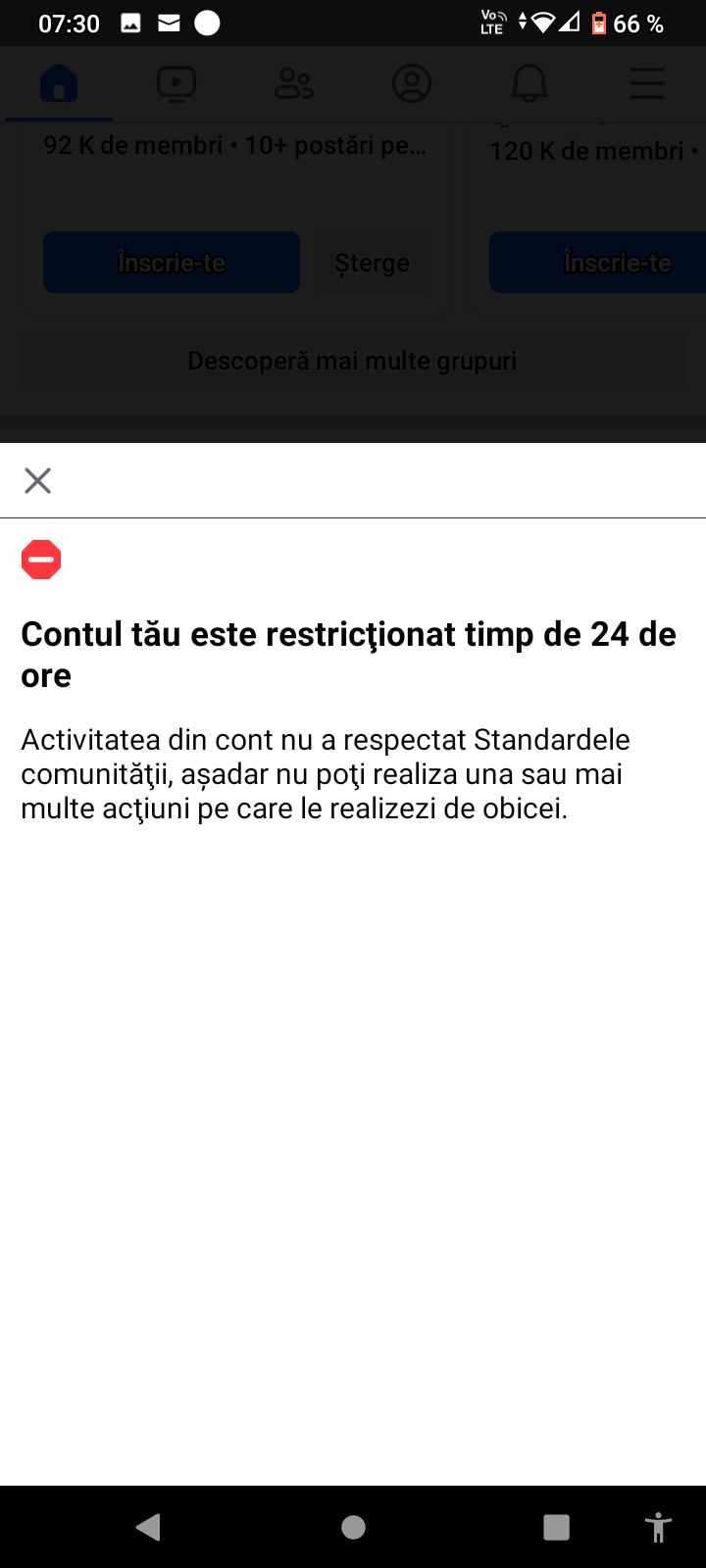Open the Facebook Home feed tab

tap(59, 83)
